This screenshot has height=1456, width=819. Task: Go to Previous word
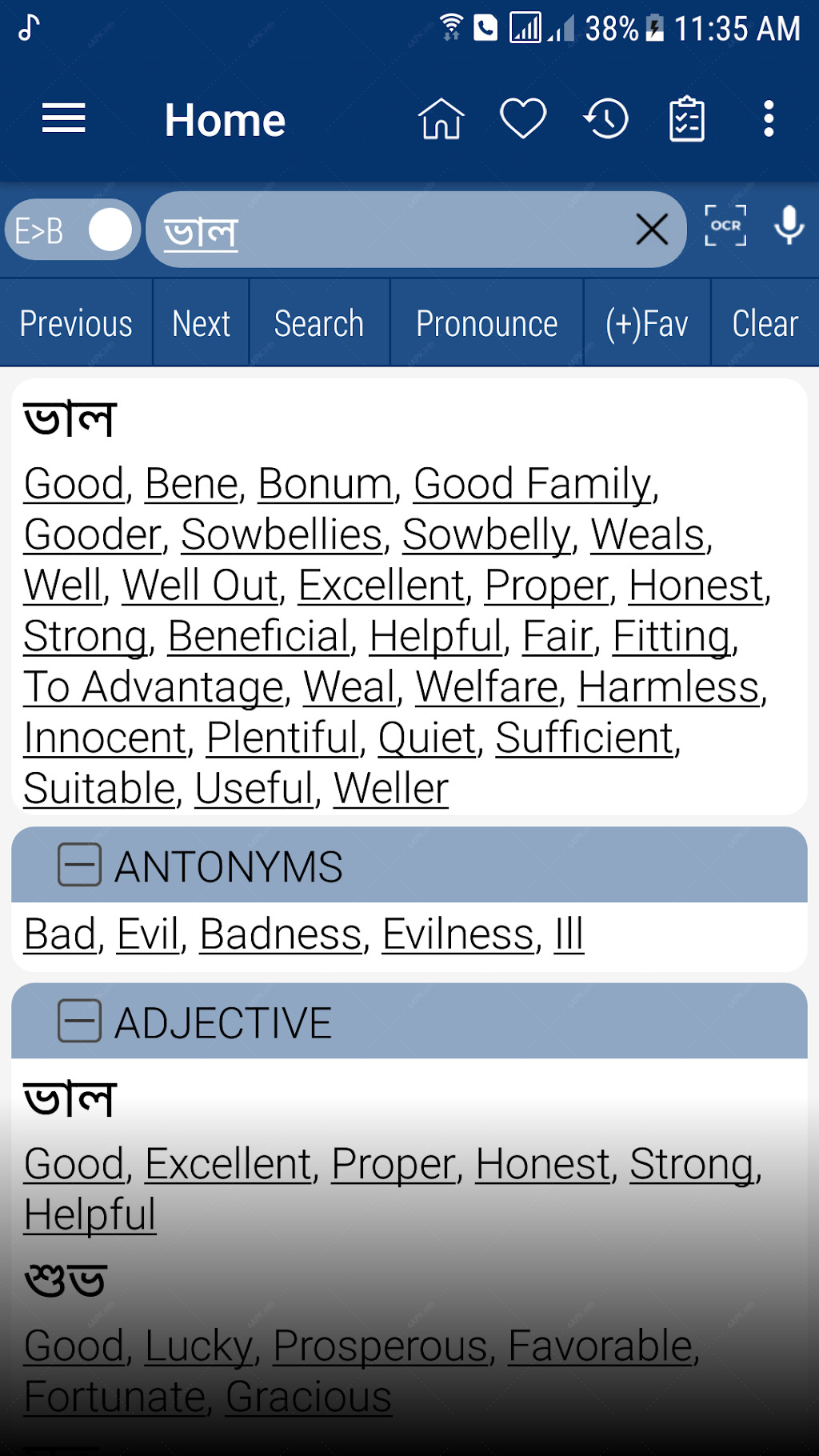coord(76,323)
